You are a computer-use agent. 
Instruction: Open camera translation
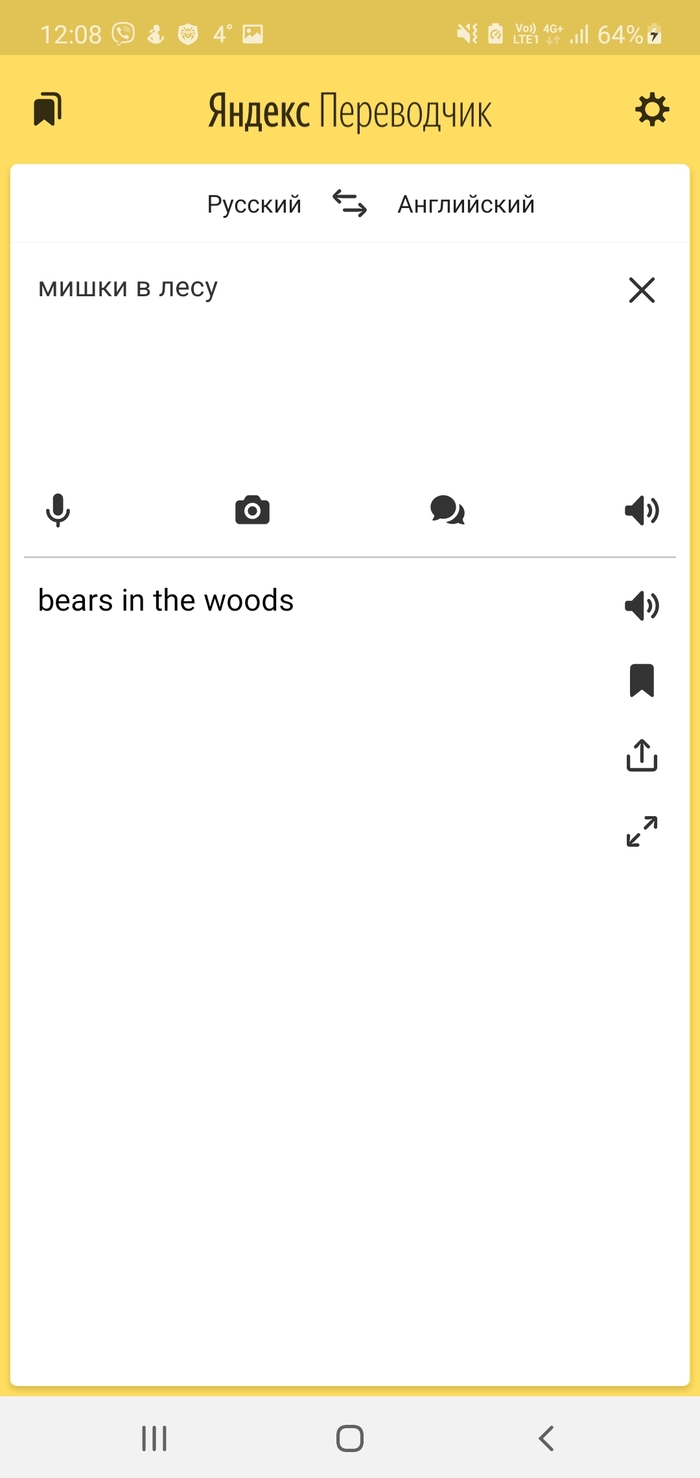coord(252,511)
